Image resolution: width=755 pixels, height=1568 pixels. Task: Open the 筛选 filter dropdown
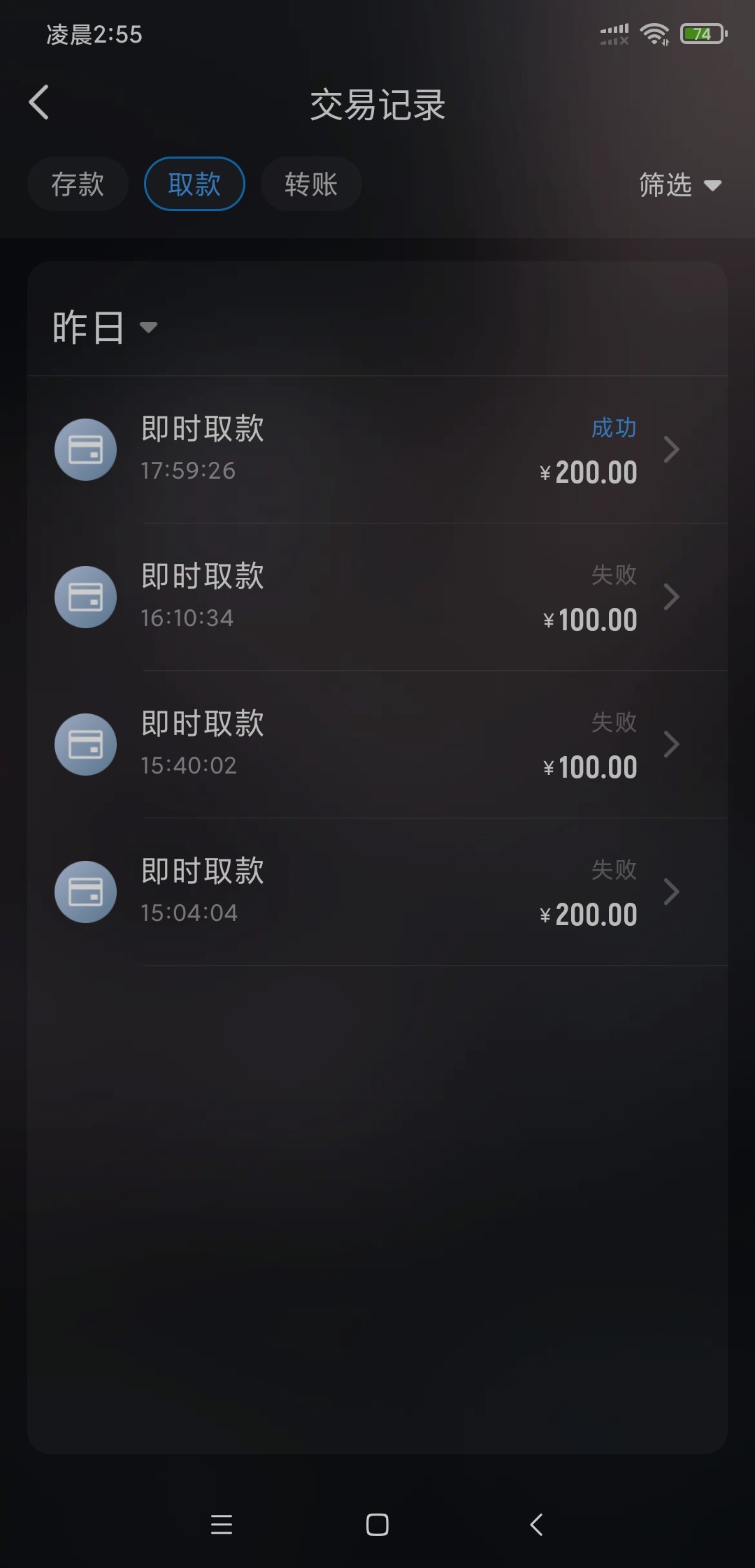(679, 185)
